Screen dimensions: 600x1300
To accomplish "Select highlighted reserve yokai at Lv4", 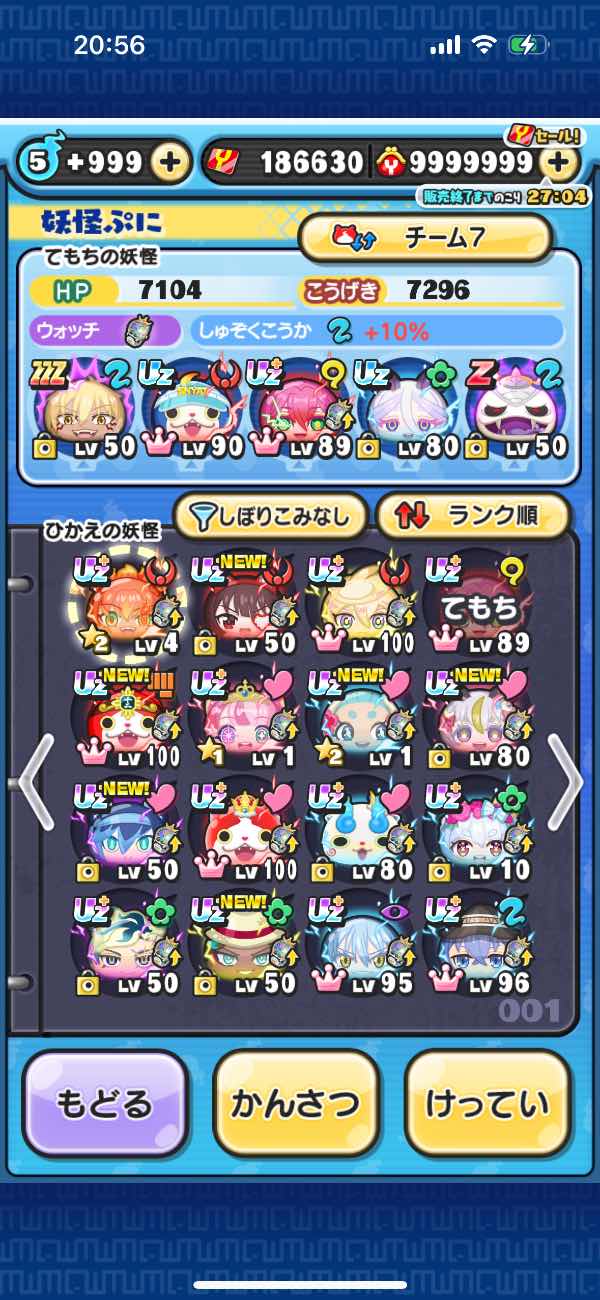I will click(x=126, y=605).
